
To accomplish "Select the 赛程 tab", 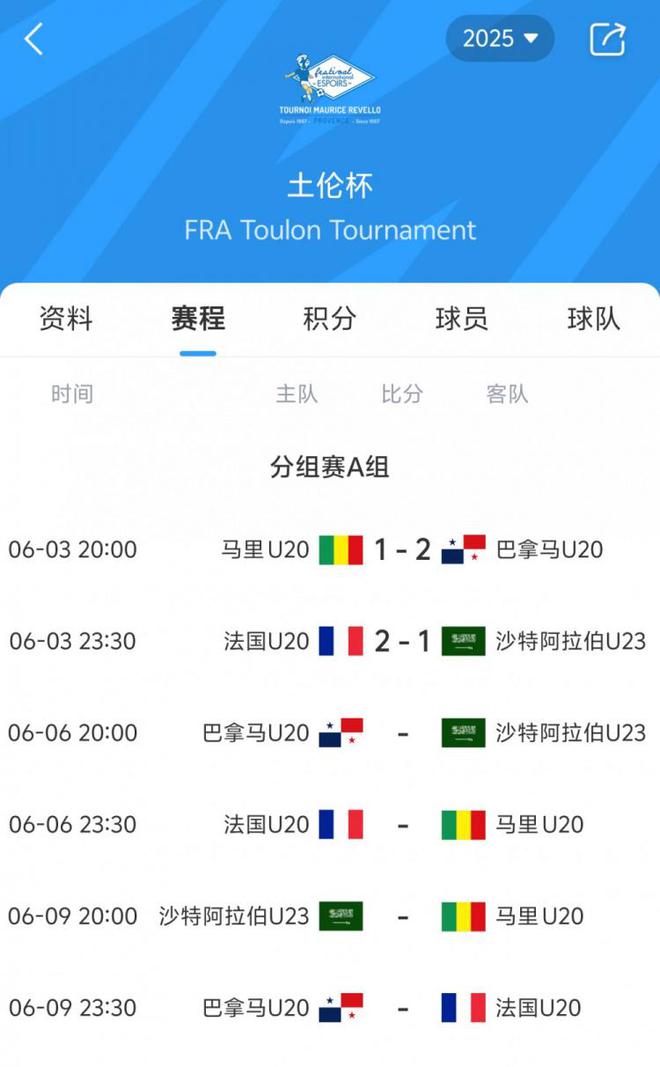I will pyautogui.click(x=198, y=319).
